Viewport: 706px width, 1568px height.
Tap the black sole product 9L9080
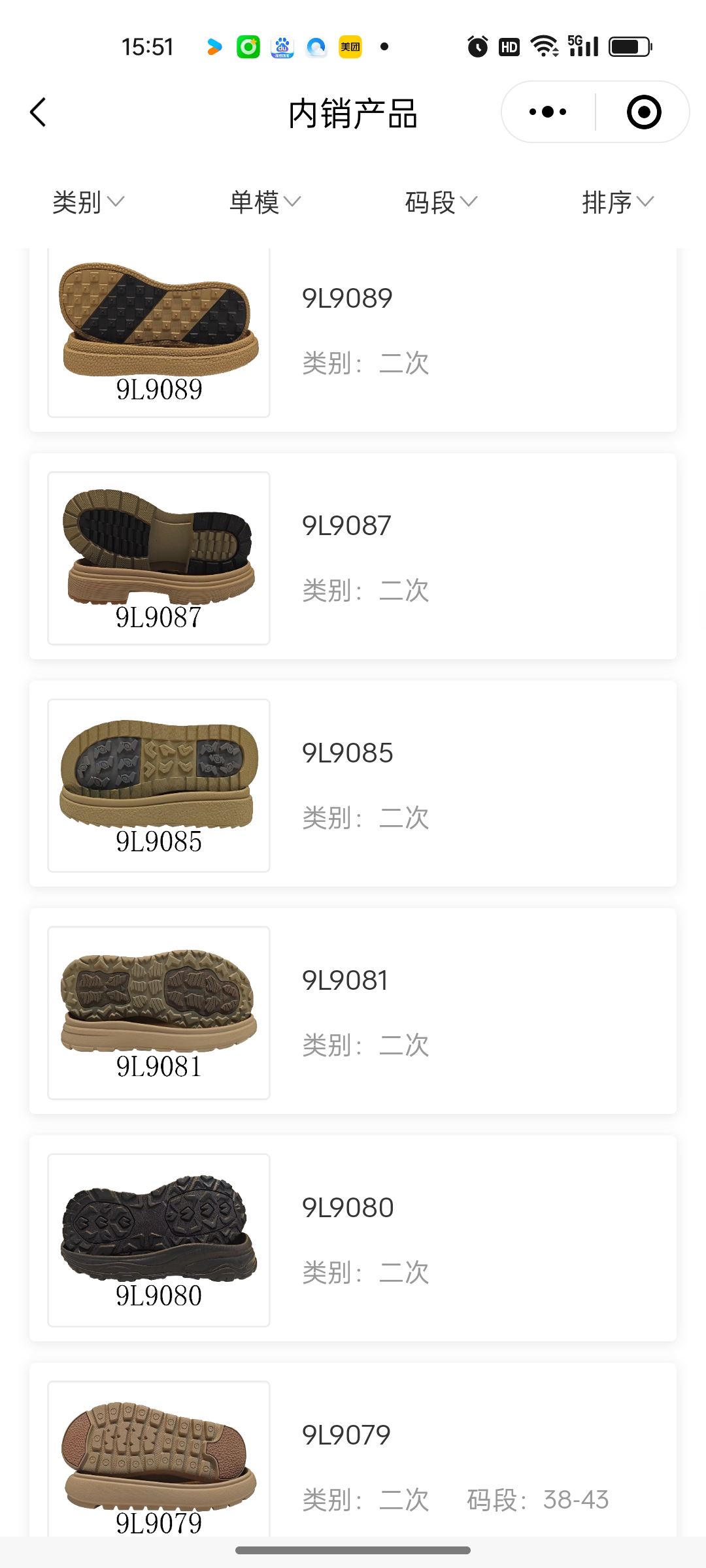353,1239
